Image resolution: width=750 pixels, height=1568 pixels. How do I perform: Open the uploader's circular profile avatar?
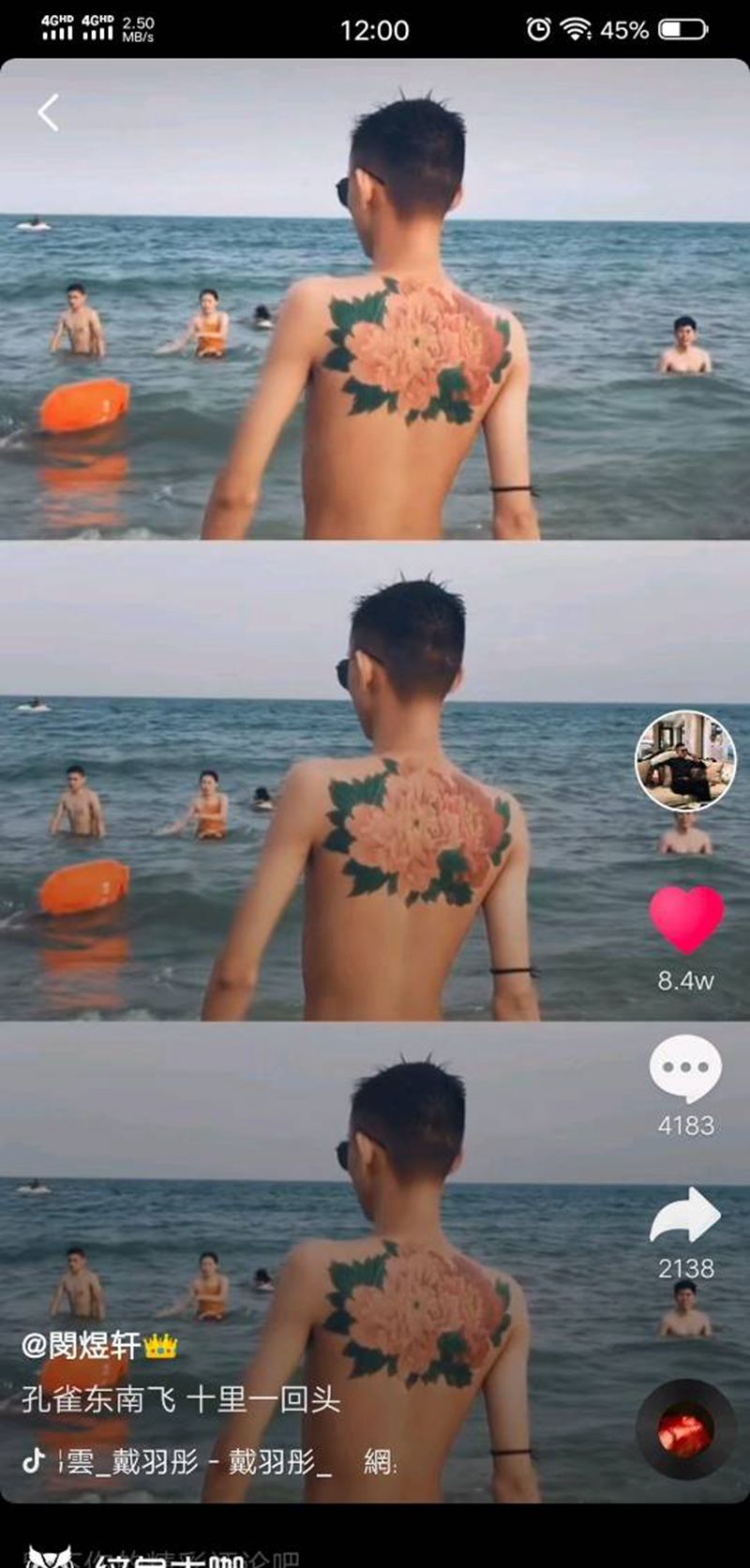(x=683, y=761)
